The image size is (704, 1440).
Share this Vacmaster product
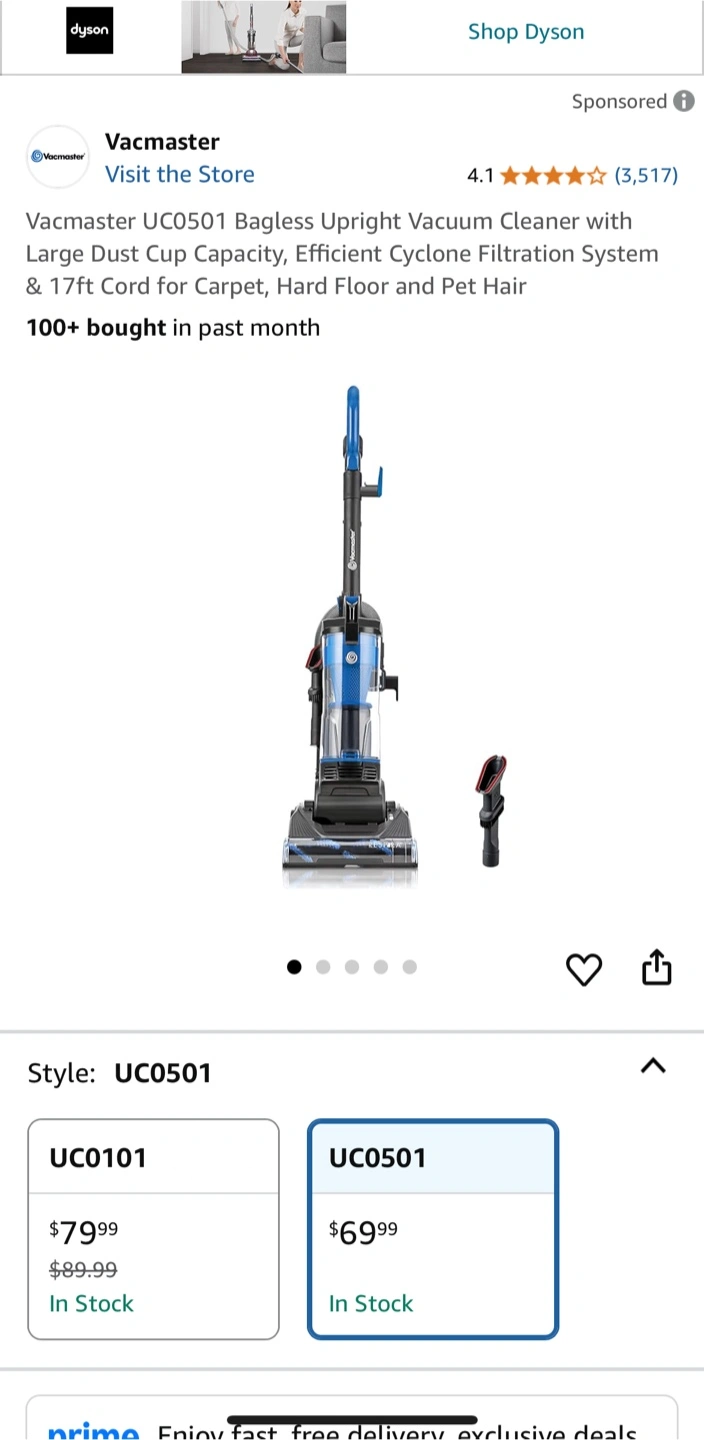point(656,968)
